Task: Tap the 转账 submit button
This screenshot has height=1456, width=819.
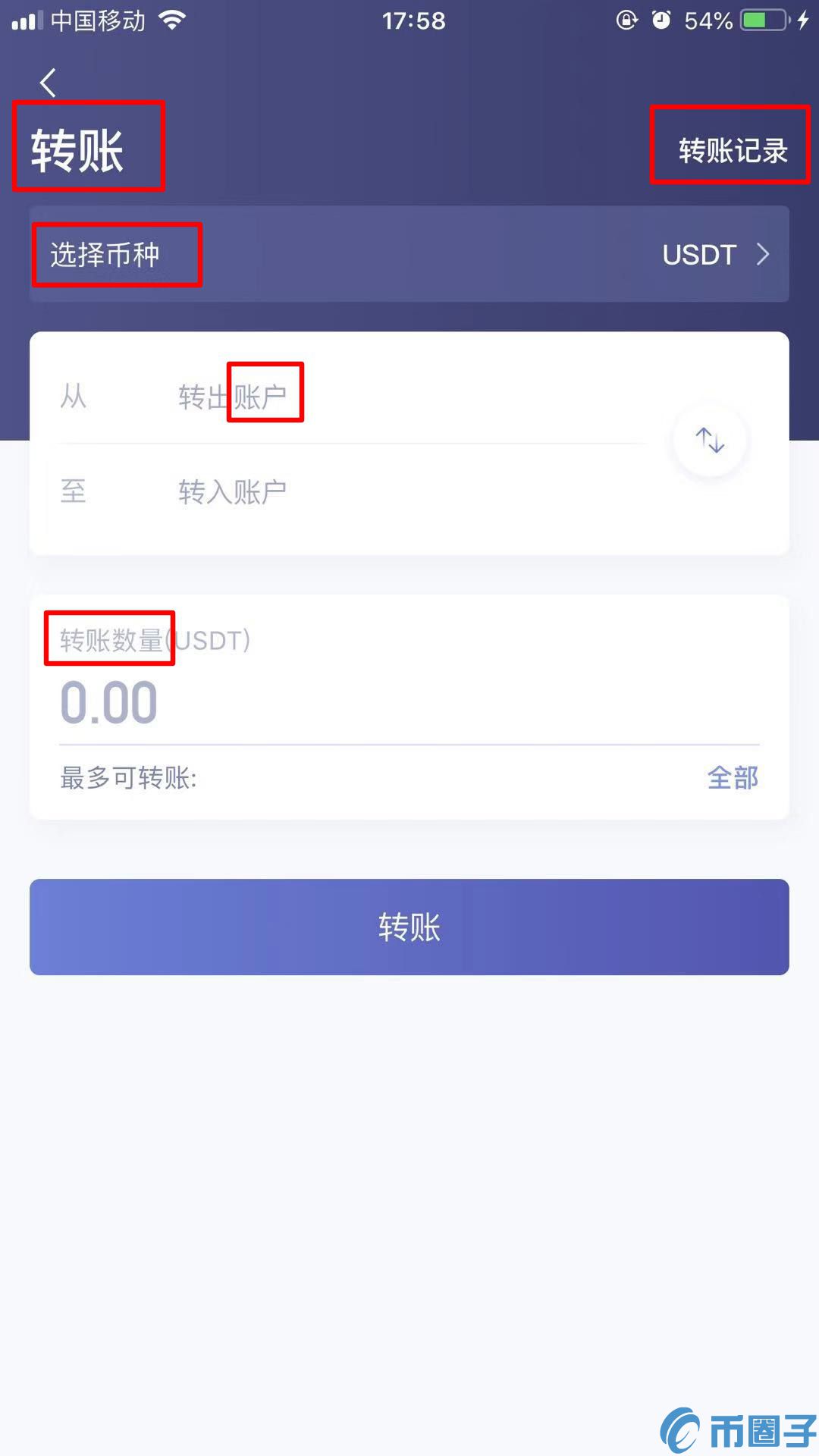Action: click(409, 927)
